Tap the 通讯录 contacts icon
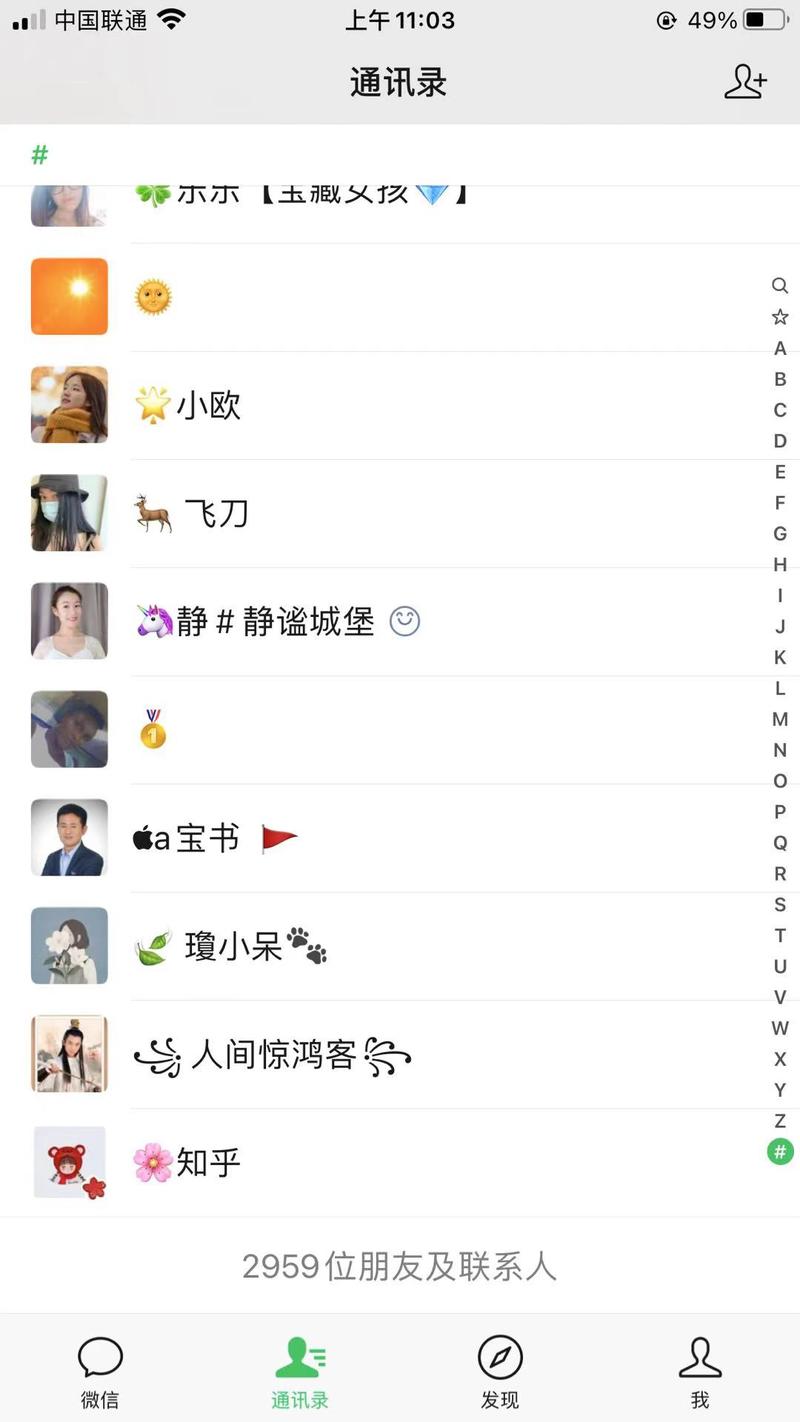Viewport: 800px width, 1422px height. (x=299, y=1357)
